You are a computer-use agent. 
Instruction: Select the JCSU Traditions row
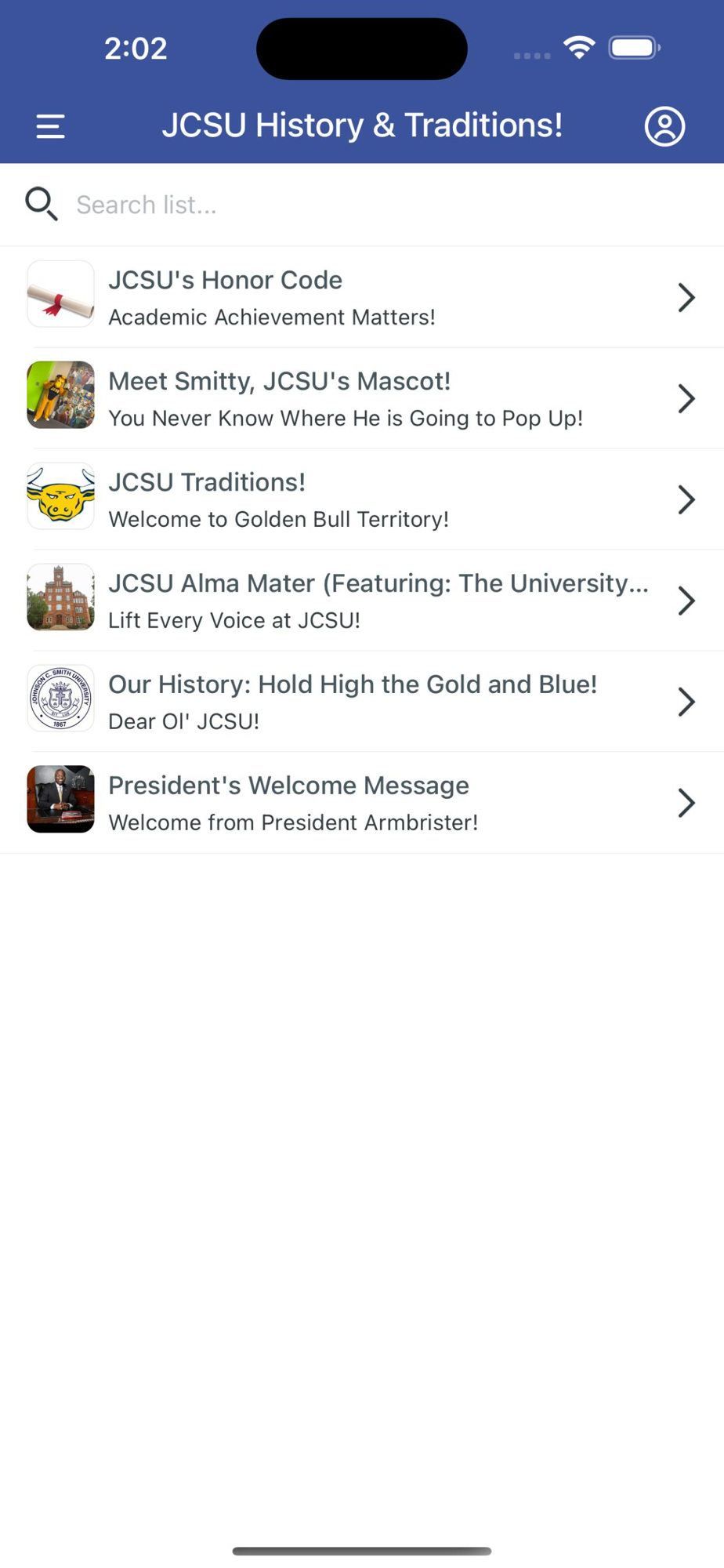360,499
